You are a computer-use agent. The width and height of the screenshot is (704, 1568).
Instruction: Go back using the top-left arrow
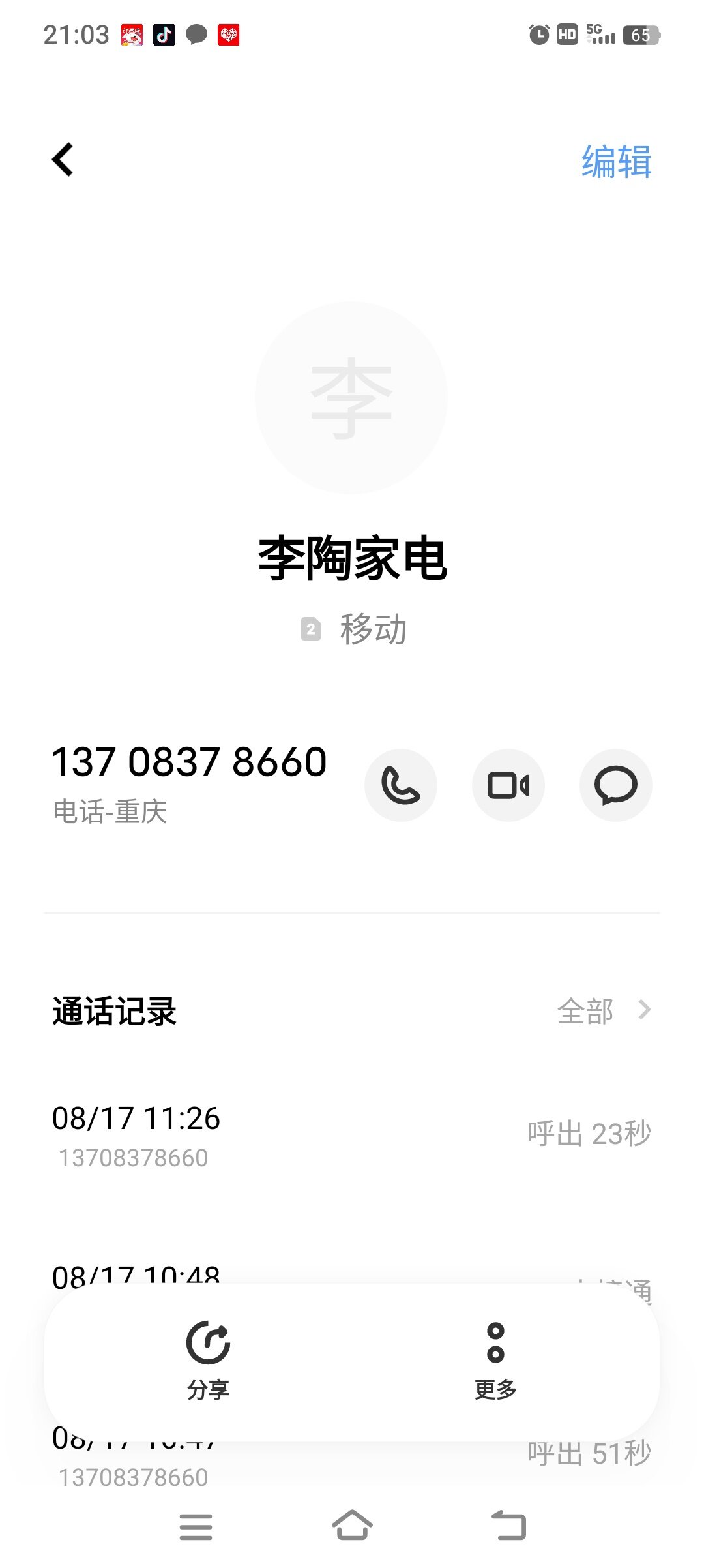point(63,160)
